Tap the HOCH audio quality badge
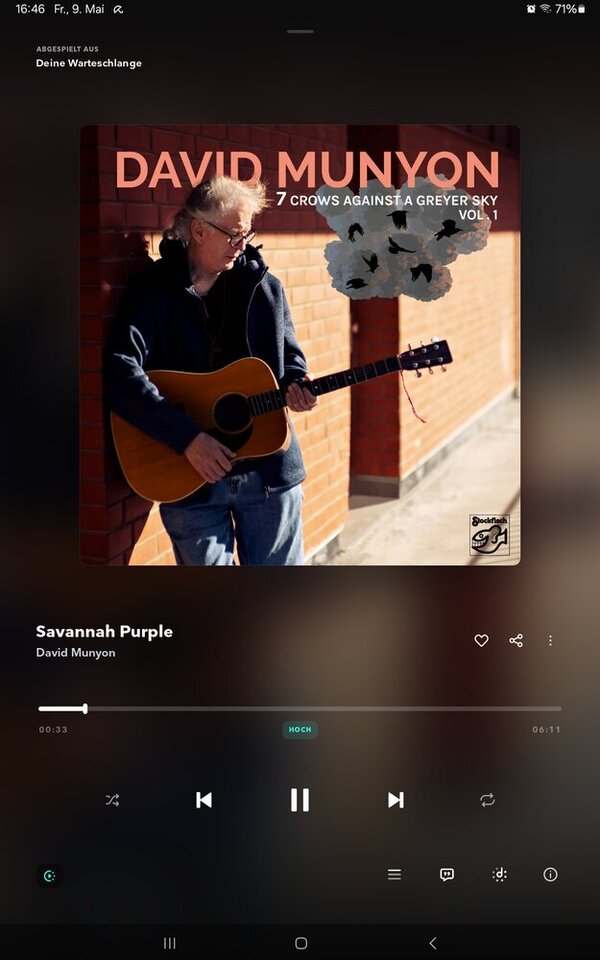Viewport: 600px width, 960px height. point(300,730)
